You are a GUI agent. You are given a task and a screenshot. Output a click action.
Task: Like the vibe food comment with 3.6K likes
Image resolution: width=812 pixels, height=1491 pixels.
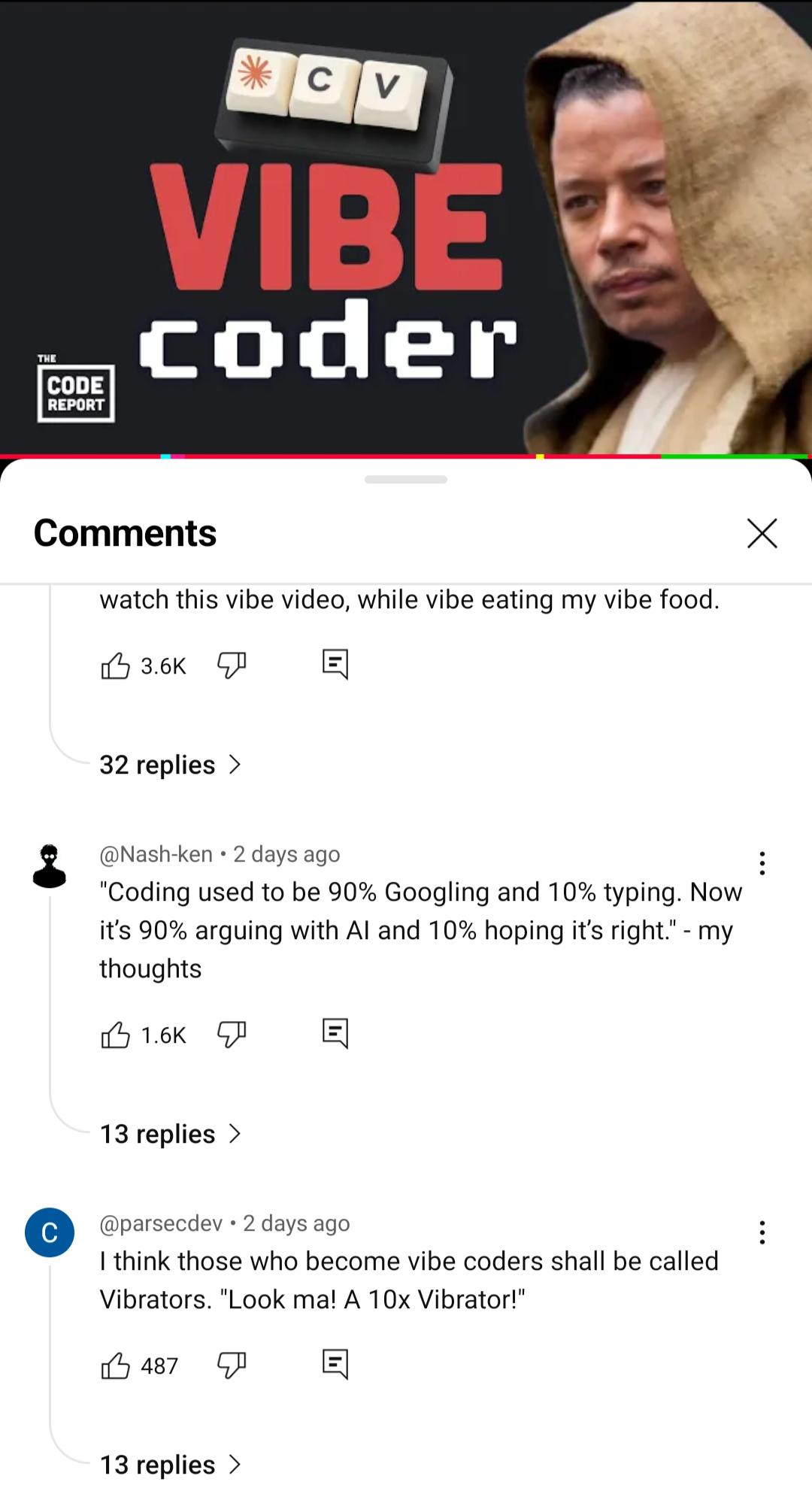pyautogui.click(x=115, y=665)
